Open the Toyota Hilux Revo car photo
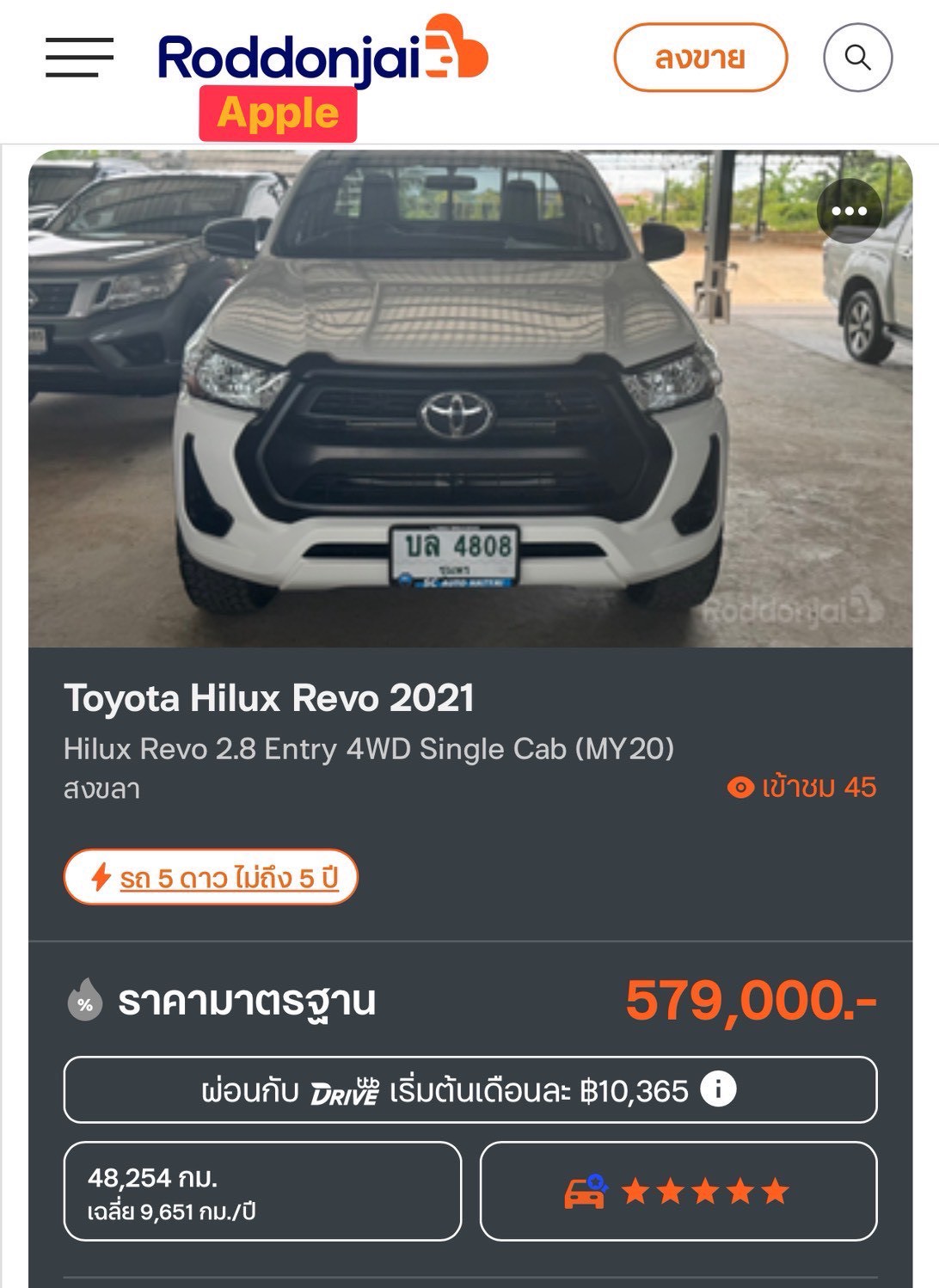 (470, 399)
